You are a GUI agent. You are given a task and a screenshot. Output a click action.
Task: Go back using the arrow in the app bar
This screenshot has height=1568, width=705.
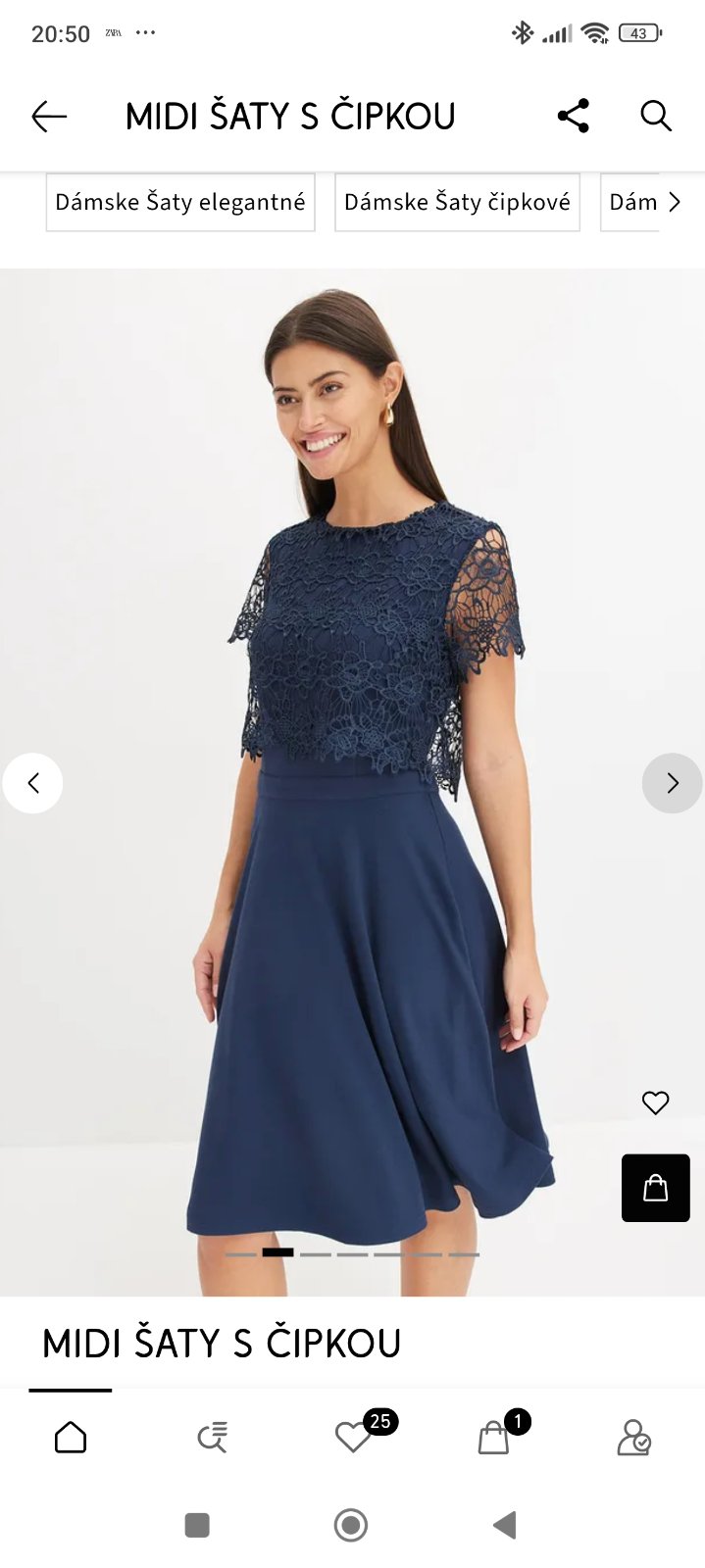pyautogui.click(x=48, y=117)
